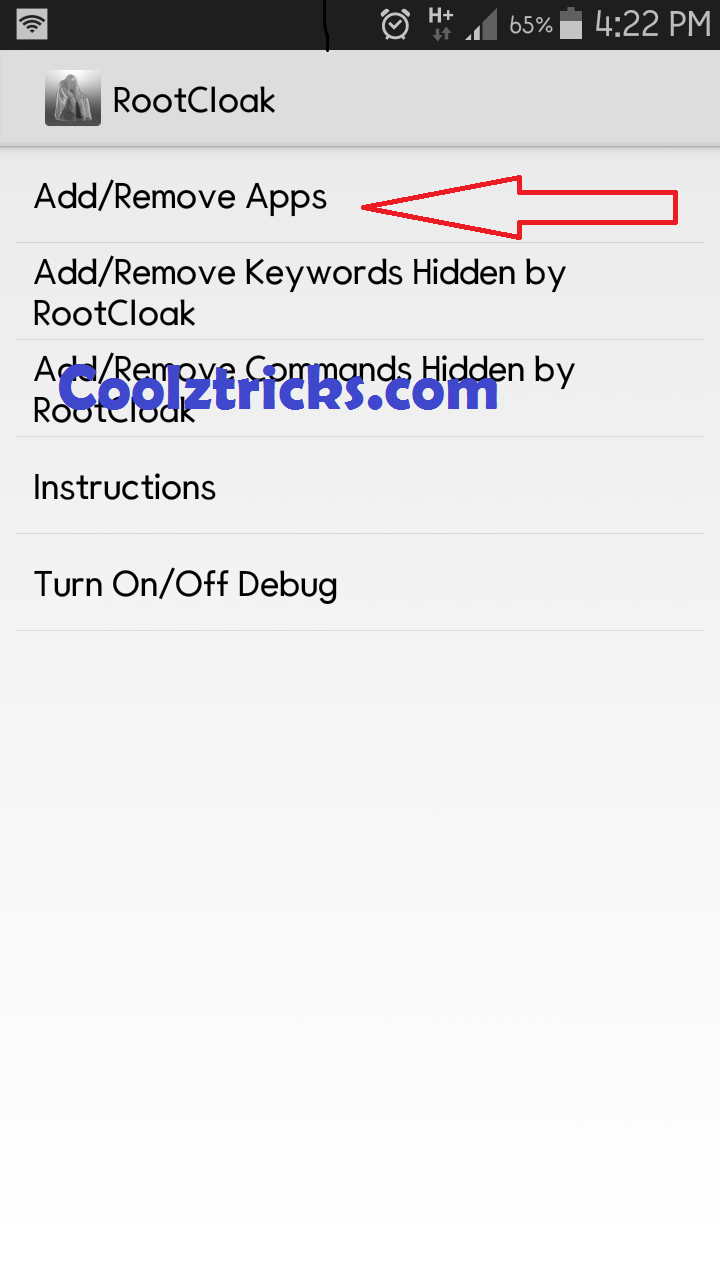Open Add/Remove Keywords Hidden by RootCloak
Screen dimensions: 720x1280
pyautogui.click(x=299, y=292)
